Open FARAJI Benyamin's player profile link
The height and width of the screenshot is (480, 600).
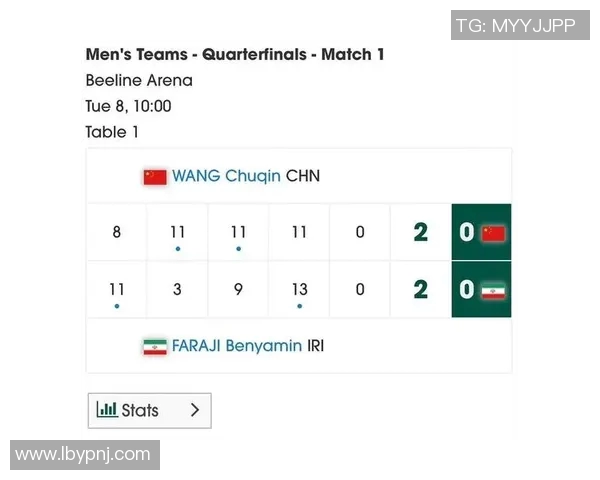coord(236,346)
